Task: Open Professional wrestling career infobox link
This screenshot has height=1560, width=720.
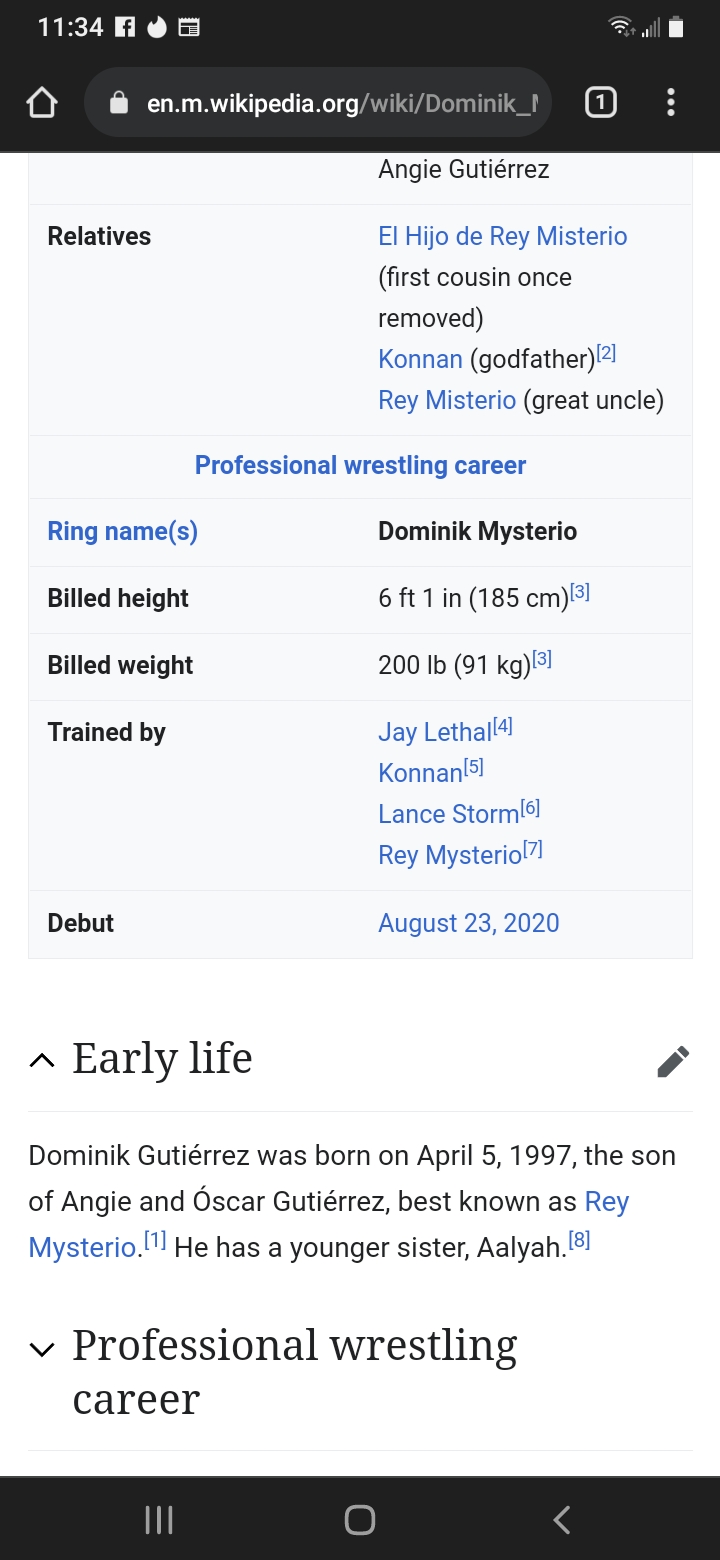Action: pyautogui.click(x=360, y=465)
